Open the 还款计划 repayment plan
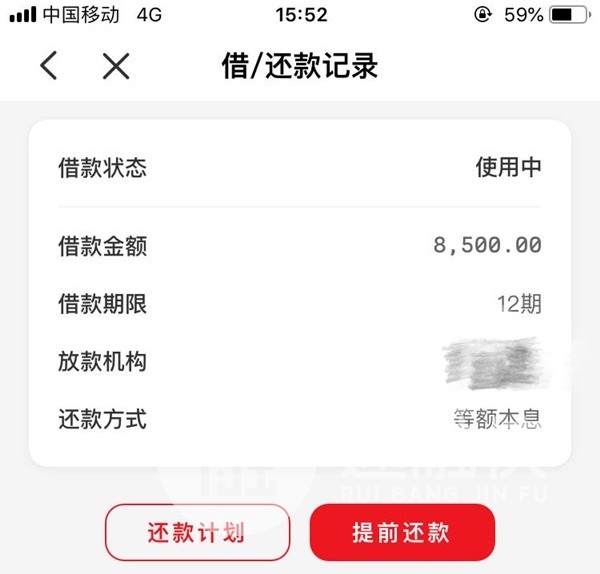This screenshot has width=600, height=574. 197,532
